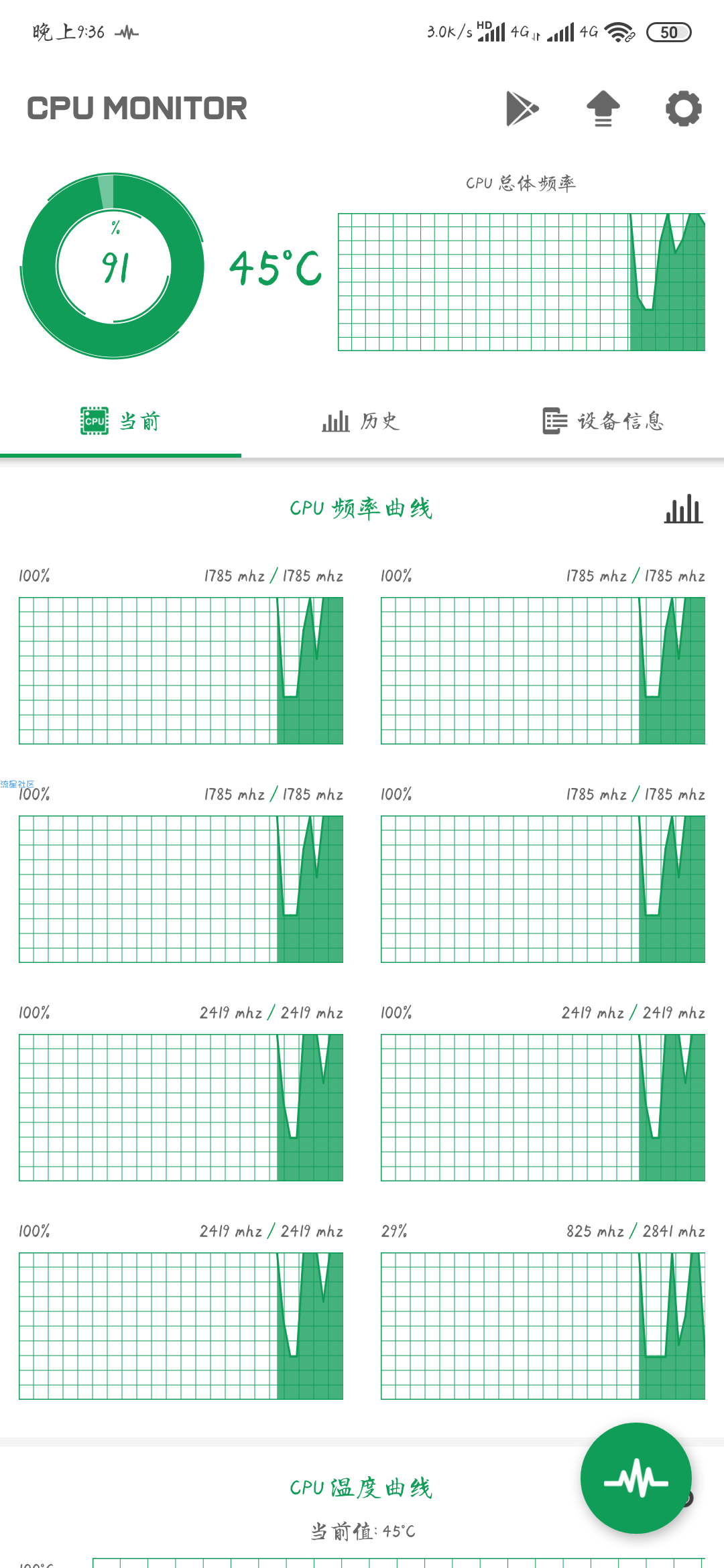This screenshot has width=724, height=1568.
Task: Tap the green pulse floating button
Action: 636,1478
